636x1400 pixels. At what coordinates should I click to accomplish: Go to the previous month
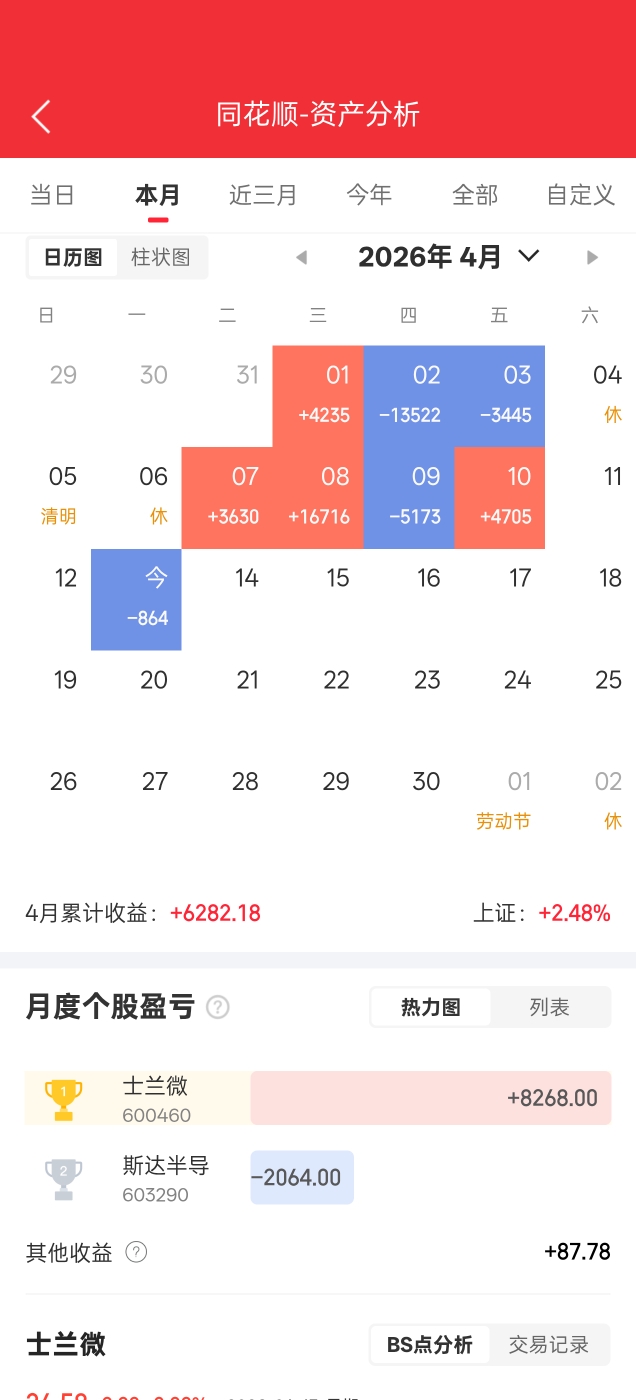click(x=301, y=258)
